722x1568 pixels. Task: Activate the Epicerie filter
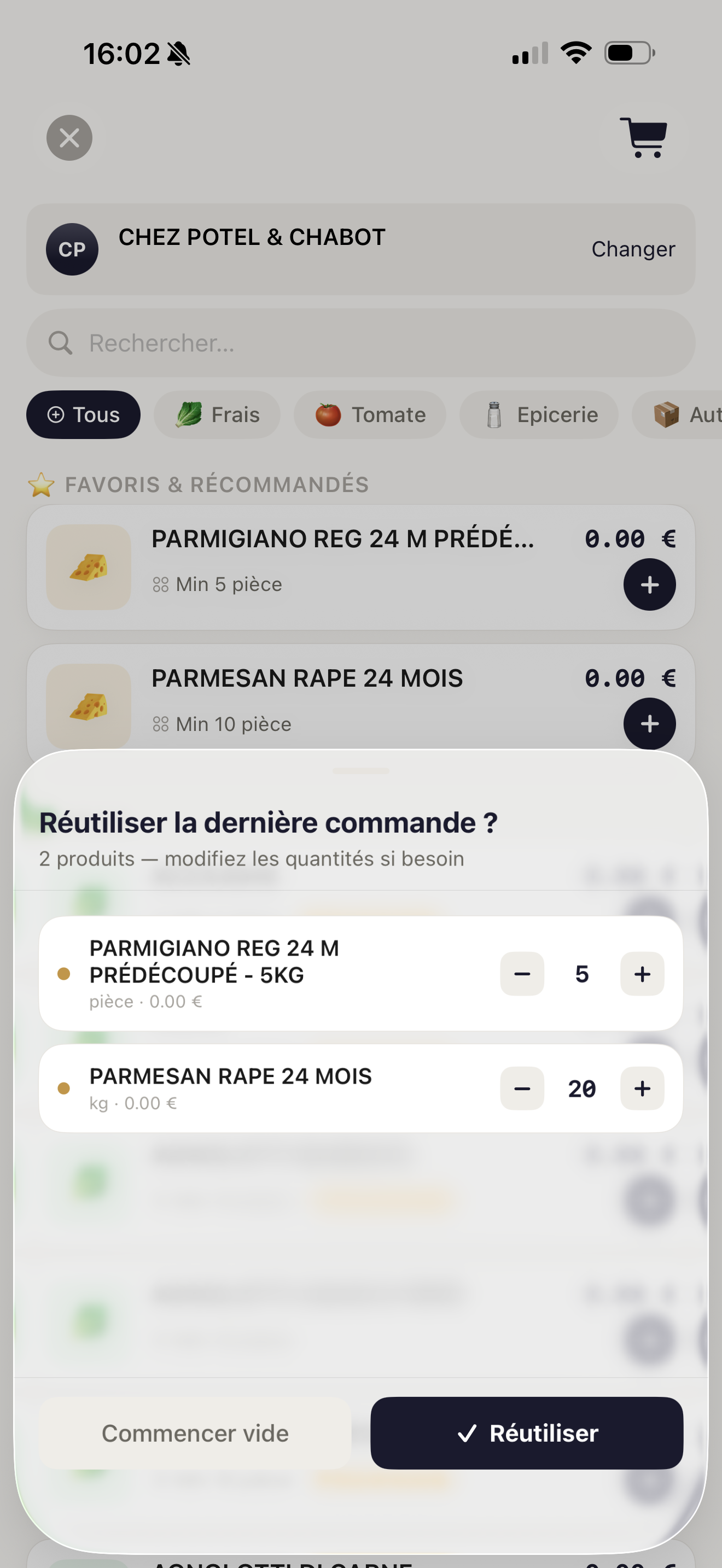pos(539,414)
